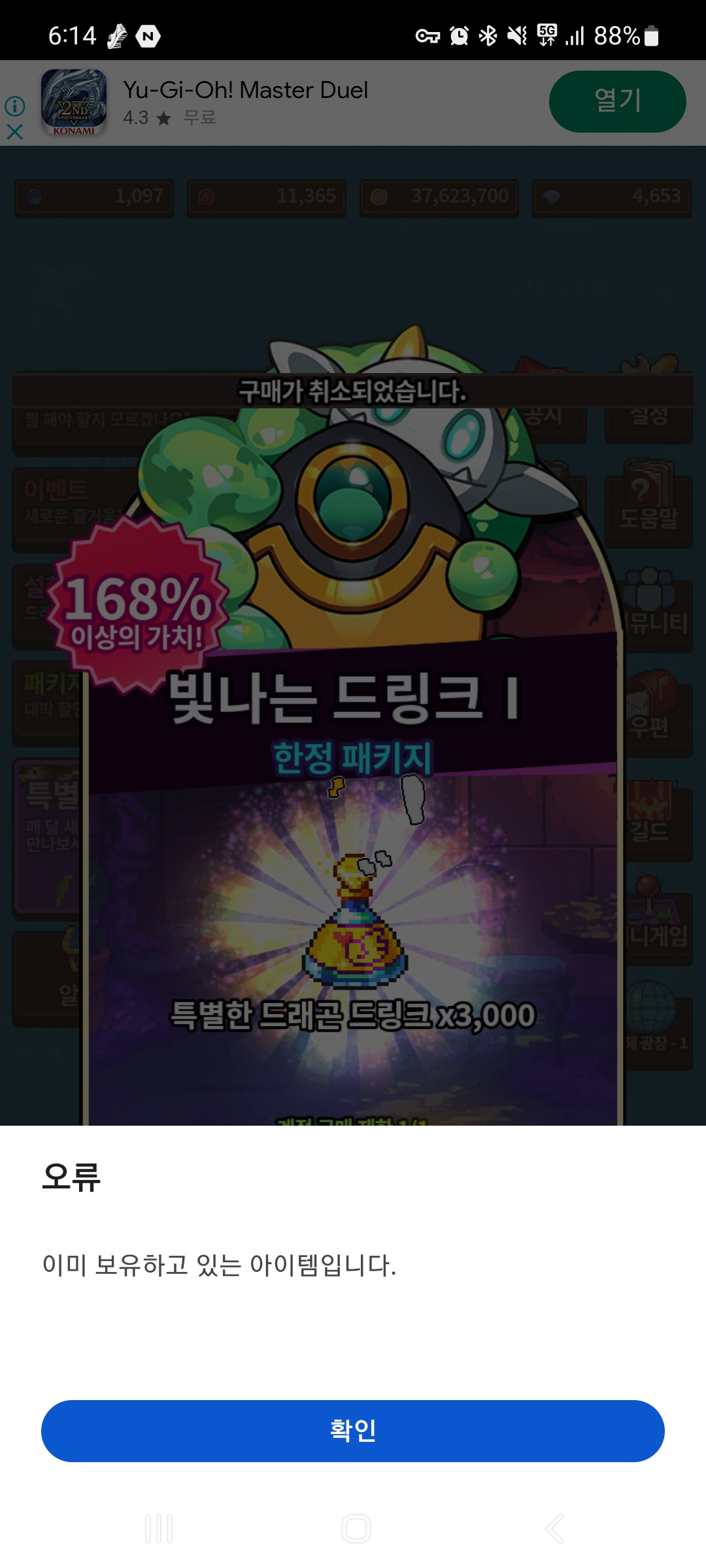
Task: Close the ad banner with X
Action: pos(14,133)
